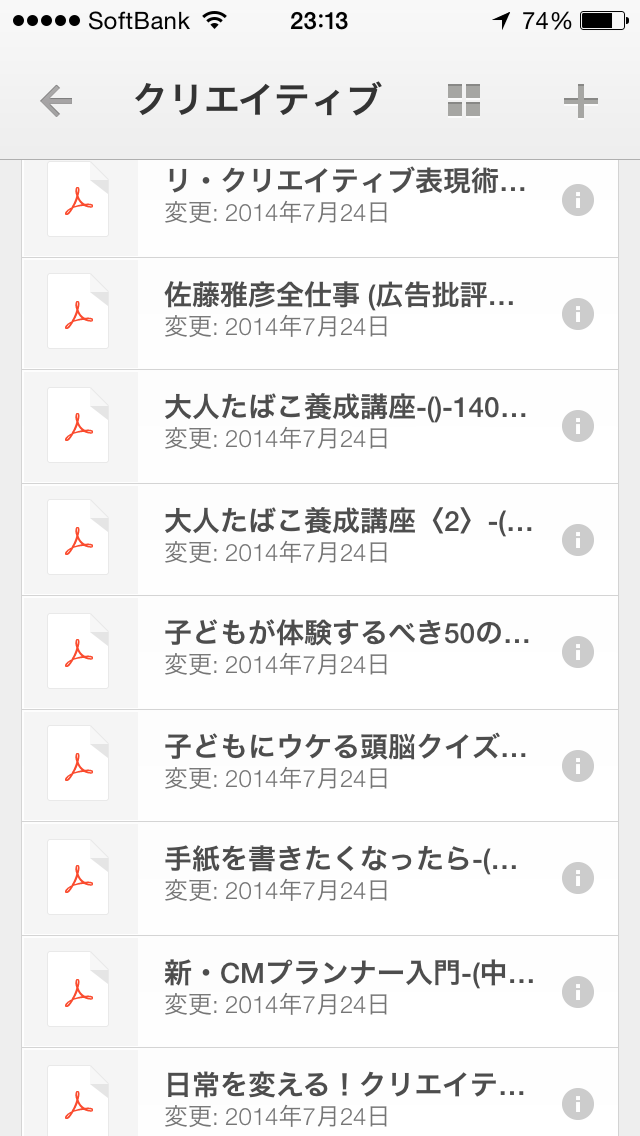Show info for 子どもが体験するべき50の
The height and width of the screenshot is (1136, 640).
click(578, 652)
